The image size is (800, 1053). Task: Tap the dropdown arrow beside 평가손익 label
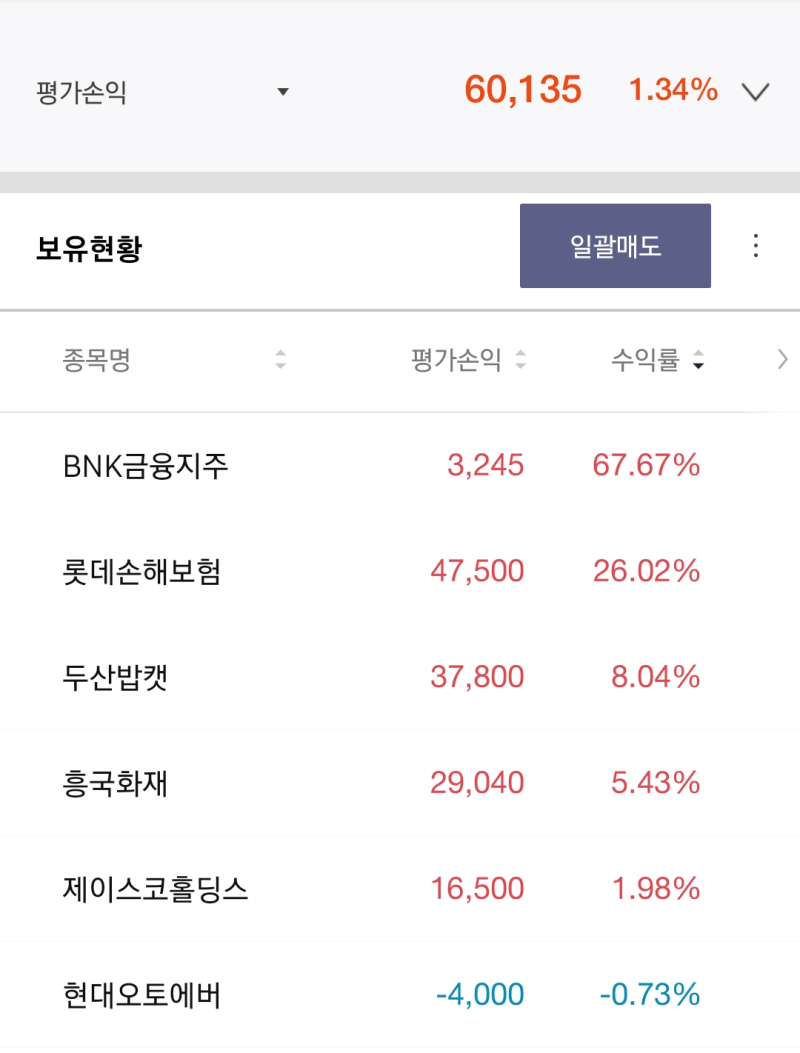(x=284, y=91)
